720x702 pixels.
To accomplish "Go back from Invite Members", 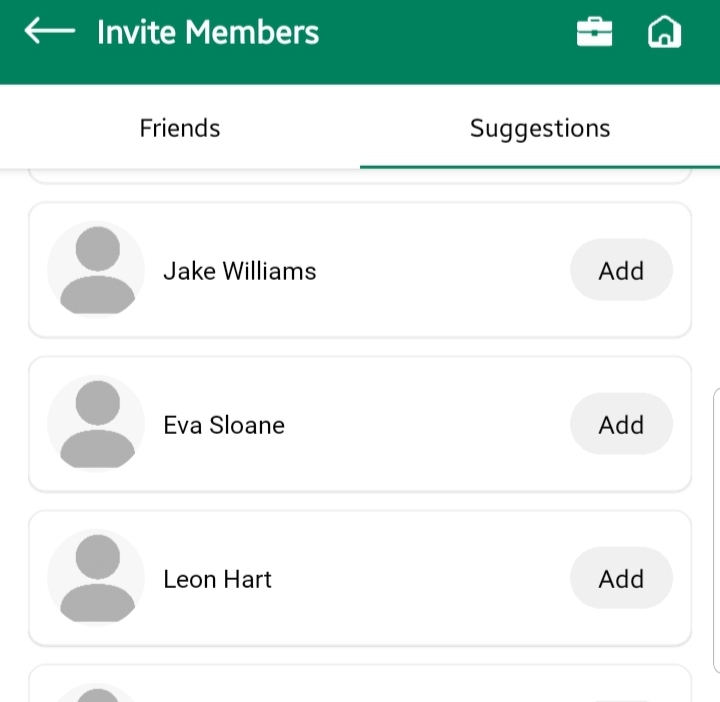I will click(50, 32).
